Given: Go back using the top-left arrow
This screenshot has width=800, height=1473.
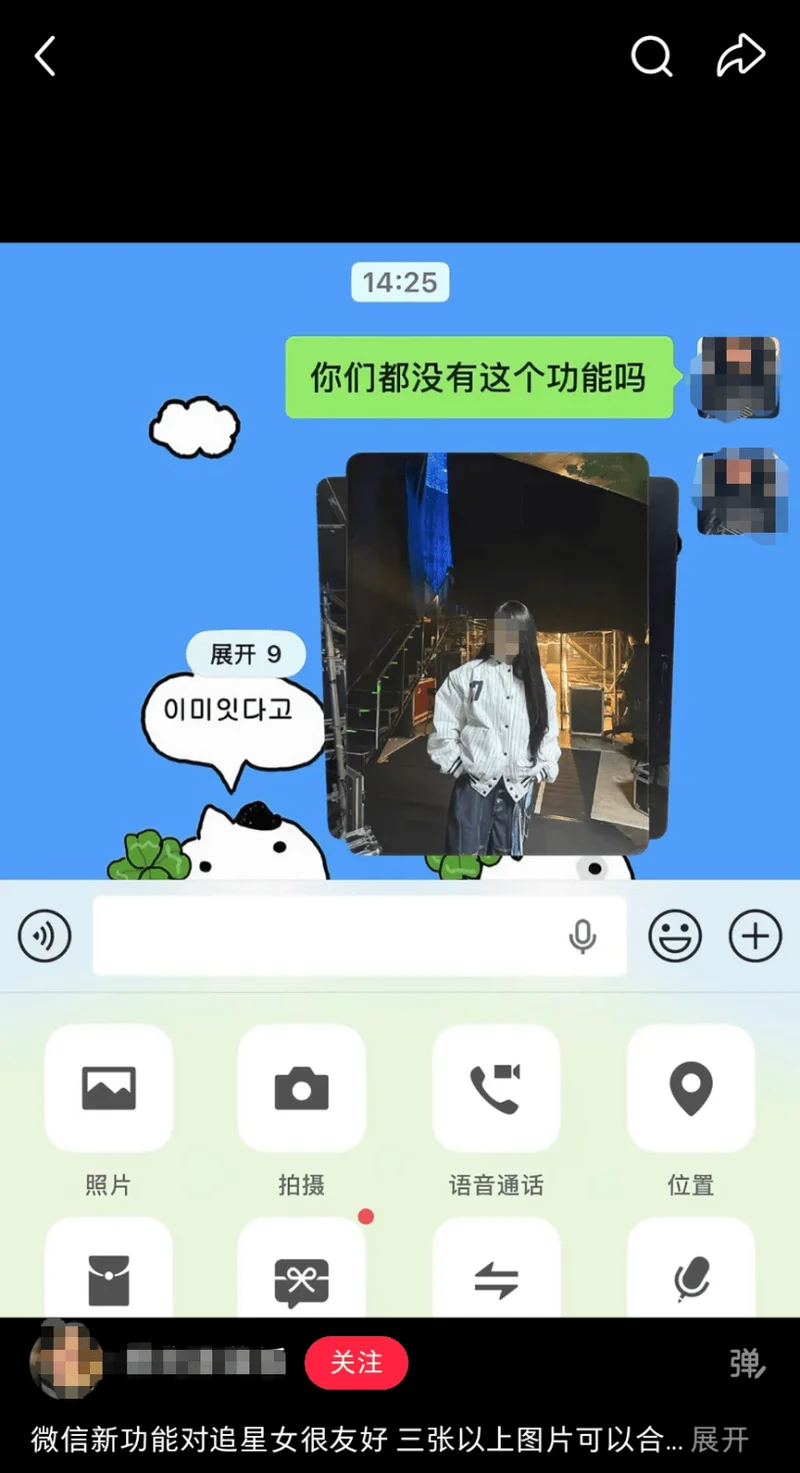Looking at the screenshot, I should tap(45, 57).
